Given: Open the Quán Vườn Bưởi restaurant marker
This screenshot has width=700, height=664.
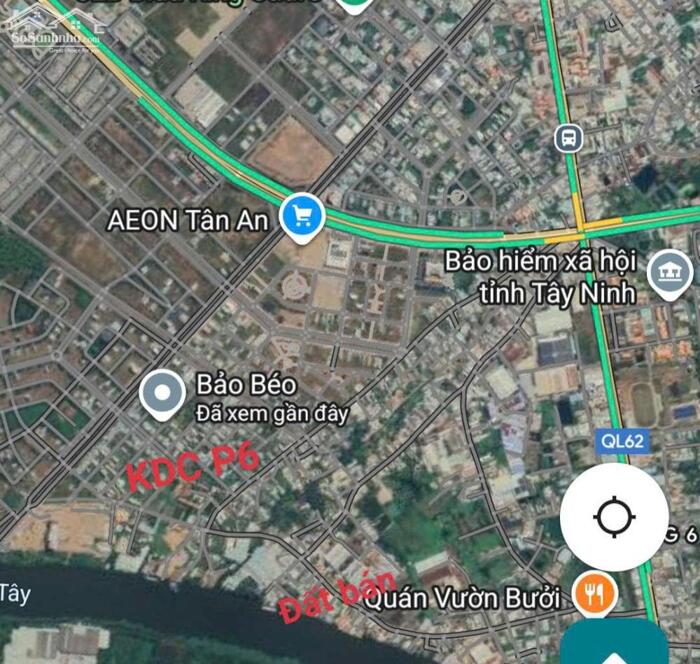Looking at the screenshot, I should coord(596,596).
